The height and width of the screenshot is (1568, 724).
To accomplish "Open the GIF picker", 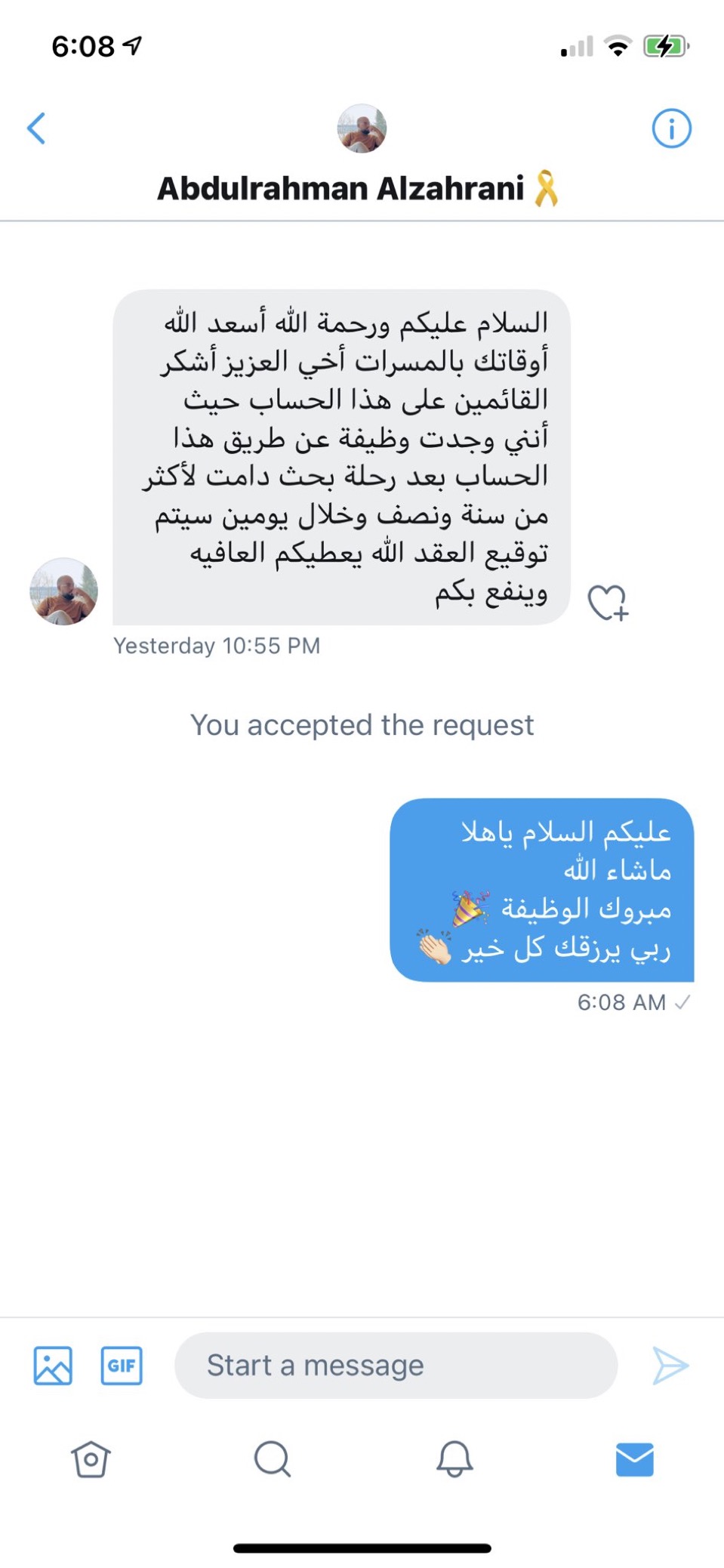I will pos(122,1365).
